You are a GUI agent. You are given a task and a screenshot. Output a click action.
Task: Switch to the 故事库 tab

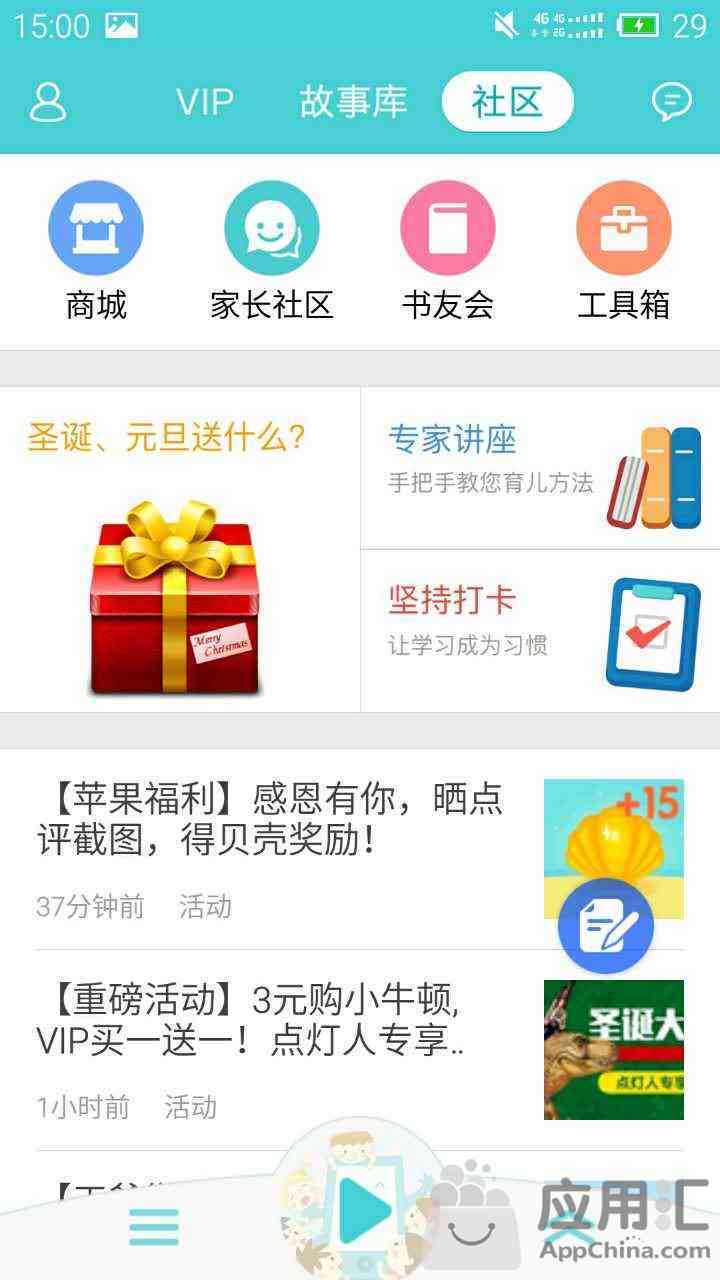pos(353,102)
